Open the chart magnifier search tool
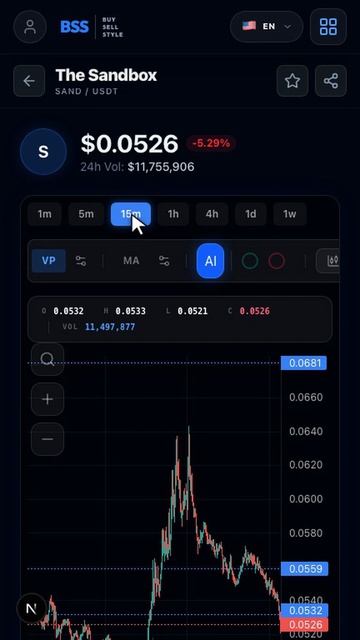This screenshot has width=360, height=640. (x=47, y=359)
